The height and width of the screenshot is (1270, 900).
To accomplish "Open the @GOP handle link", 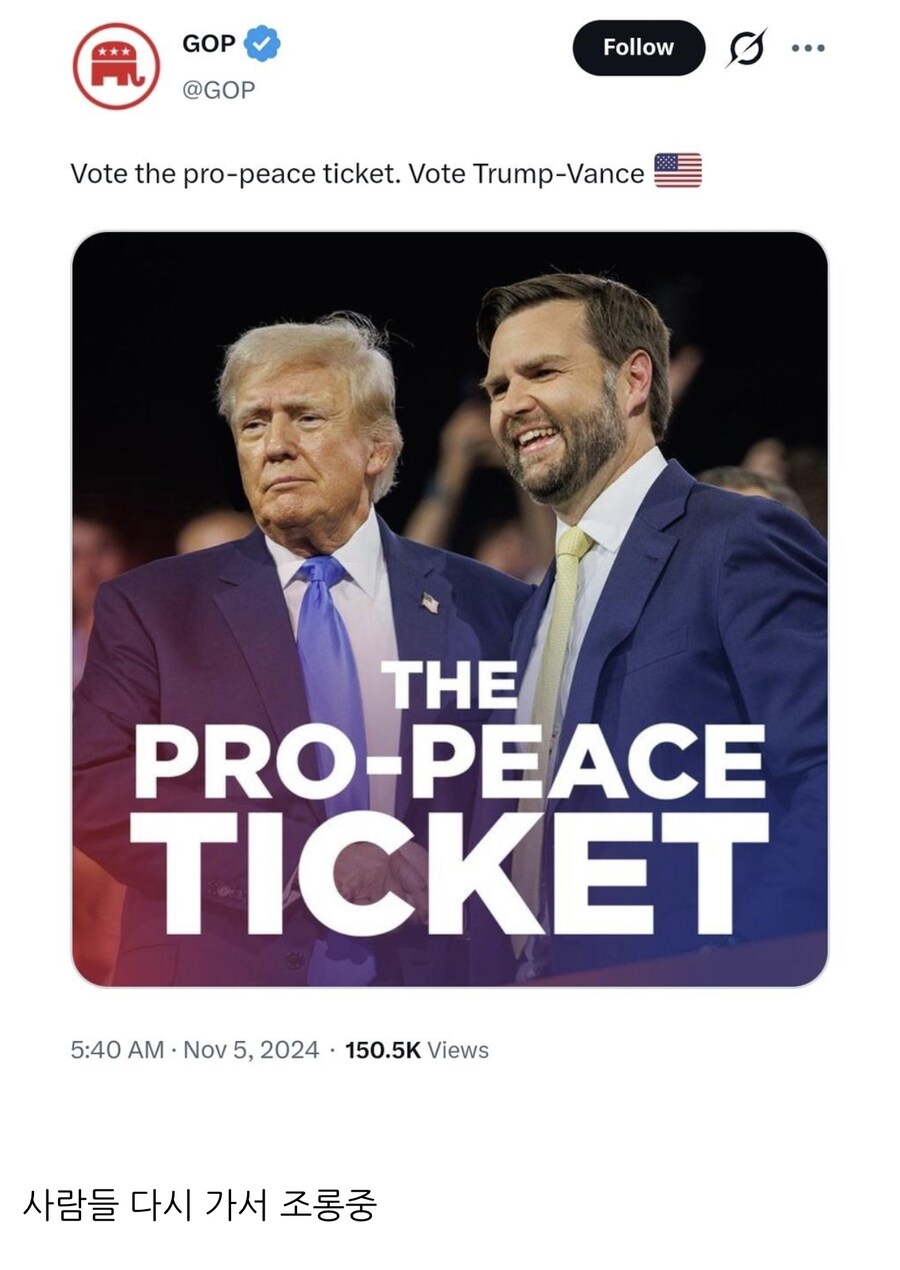I will point(218,90).
